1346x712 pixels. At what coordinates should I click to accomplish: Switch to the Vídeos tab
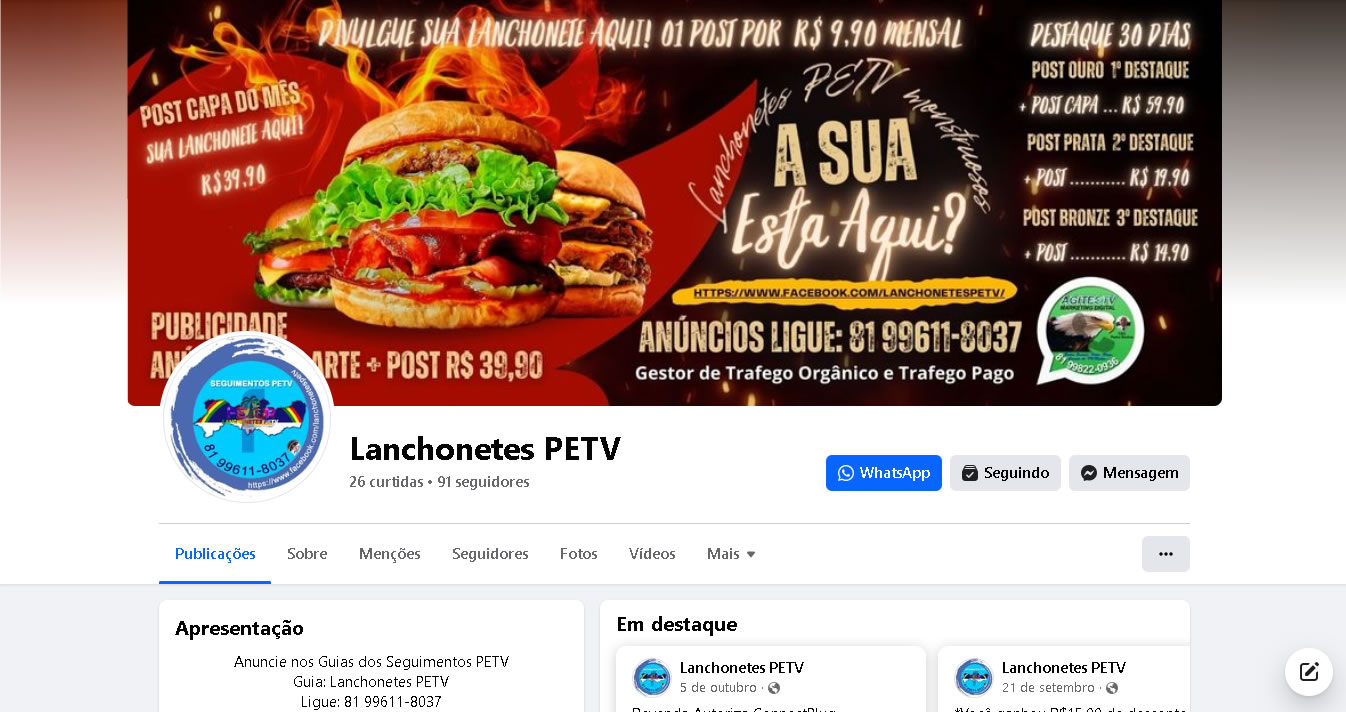(x=652, y=554)
